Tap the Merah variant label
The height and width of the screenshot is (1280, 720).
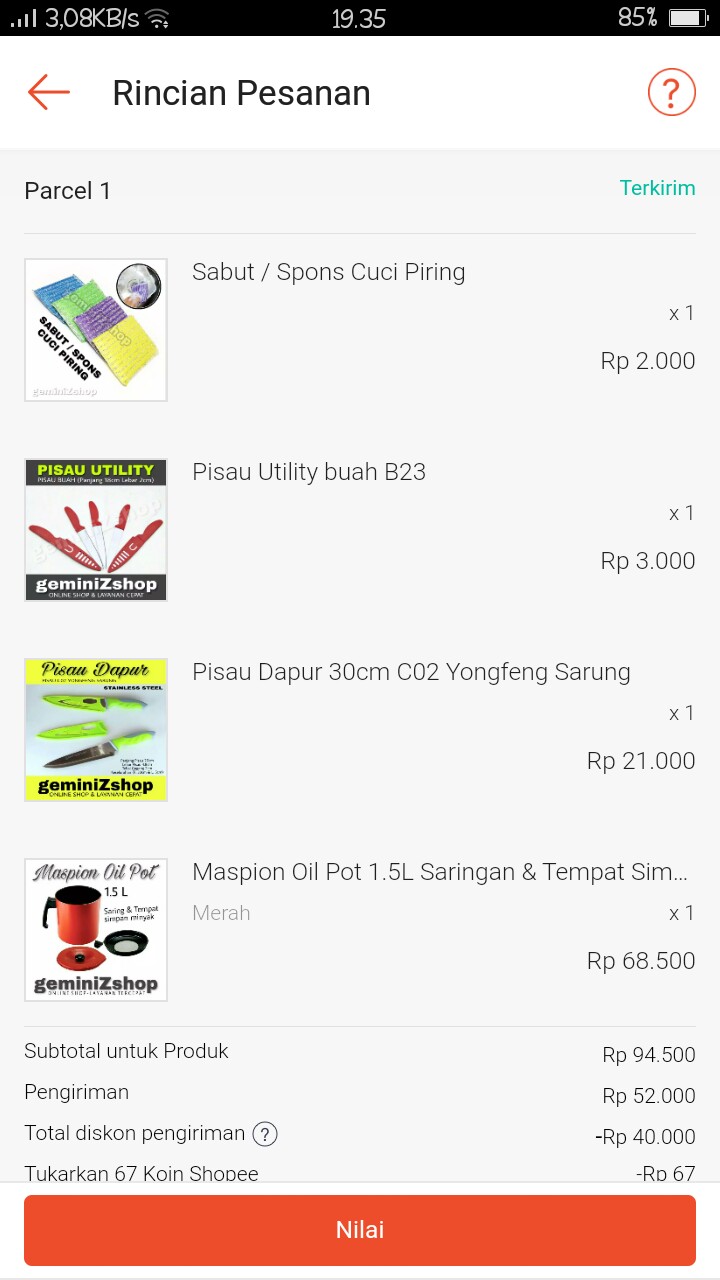[x=220, y=913]
